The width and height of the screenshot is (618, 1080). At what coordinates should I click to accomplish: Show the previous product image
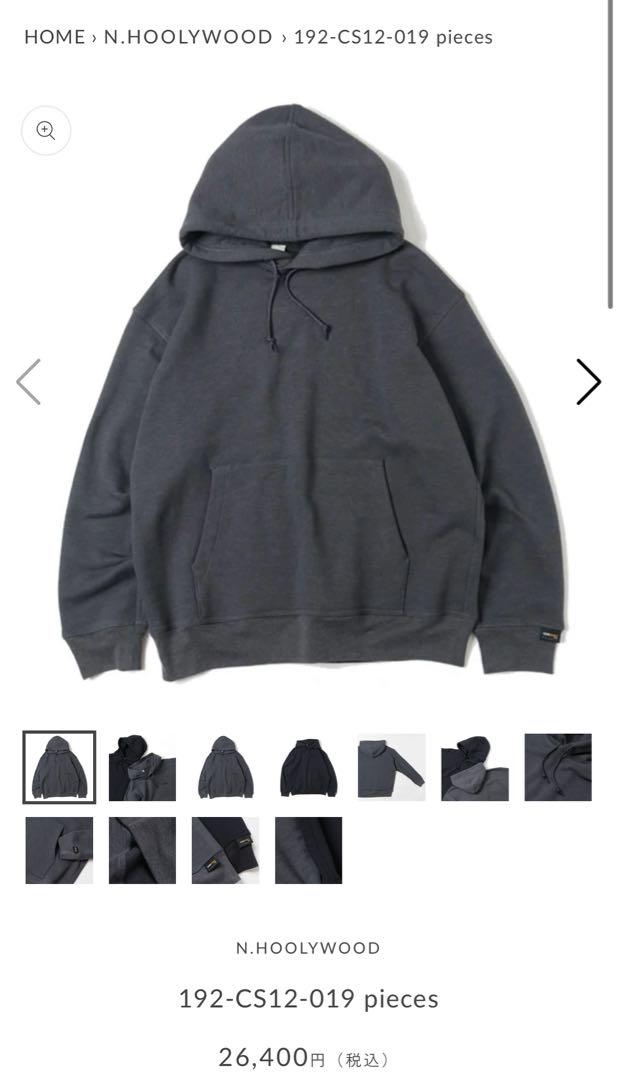[28, 381]
